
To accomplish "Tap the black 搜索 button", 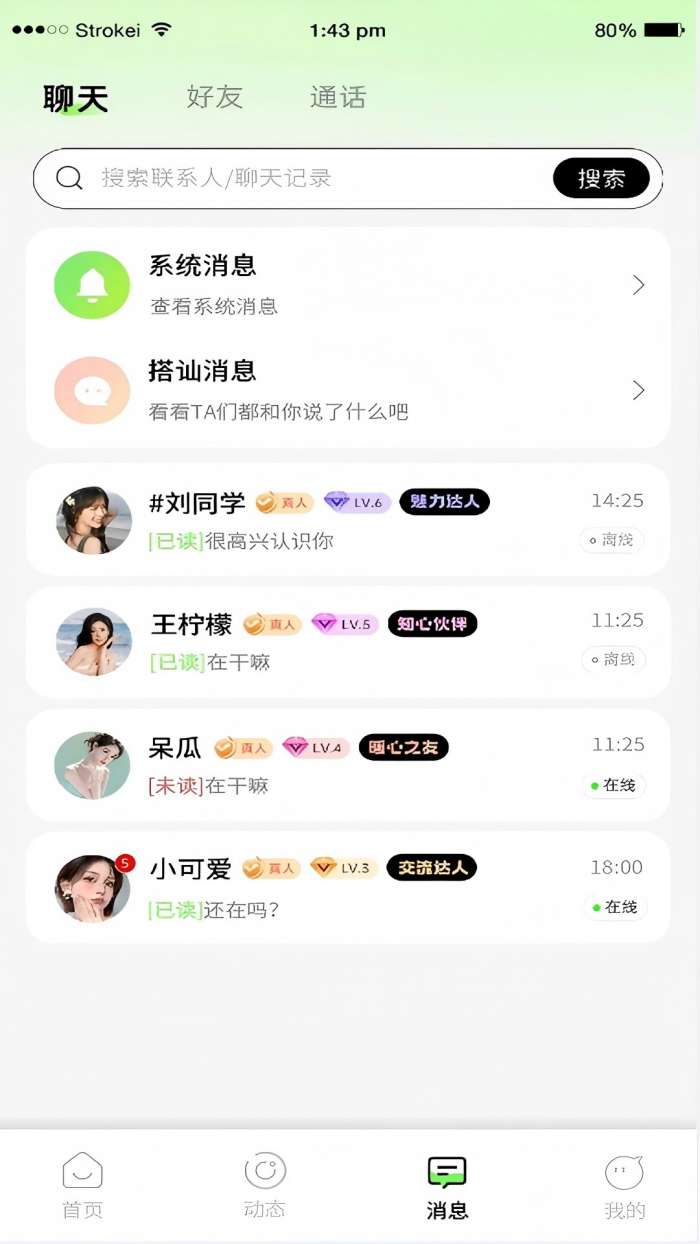I will click(x=601, y=179).
